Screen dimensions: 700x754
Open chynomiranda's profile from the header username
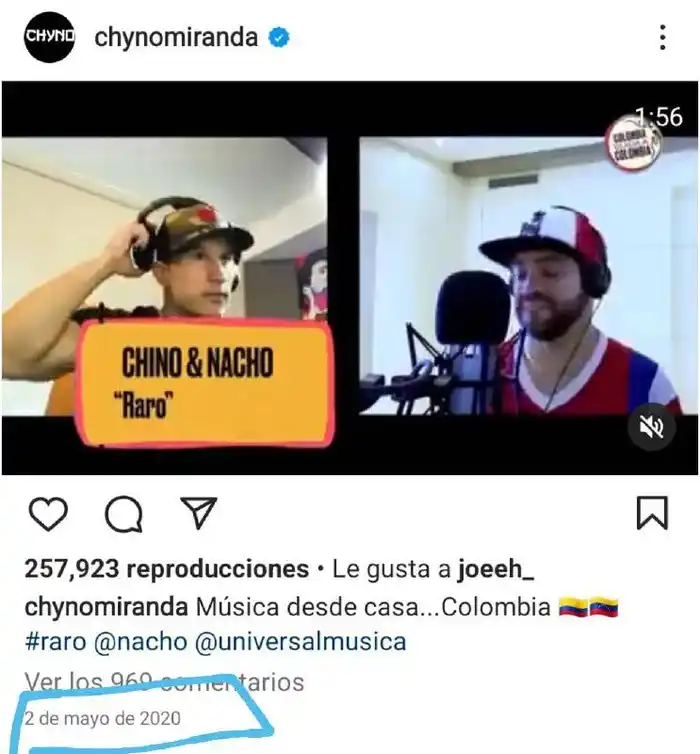coord(176,38)
